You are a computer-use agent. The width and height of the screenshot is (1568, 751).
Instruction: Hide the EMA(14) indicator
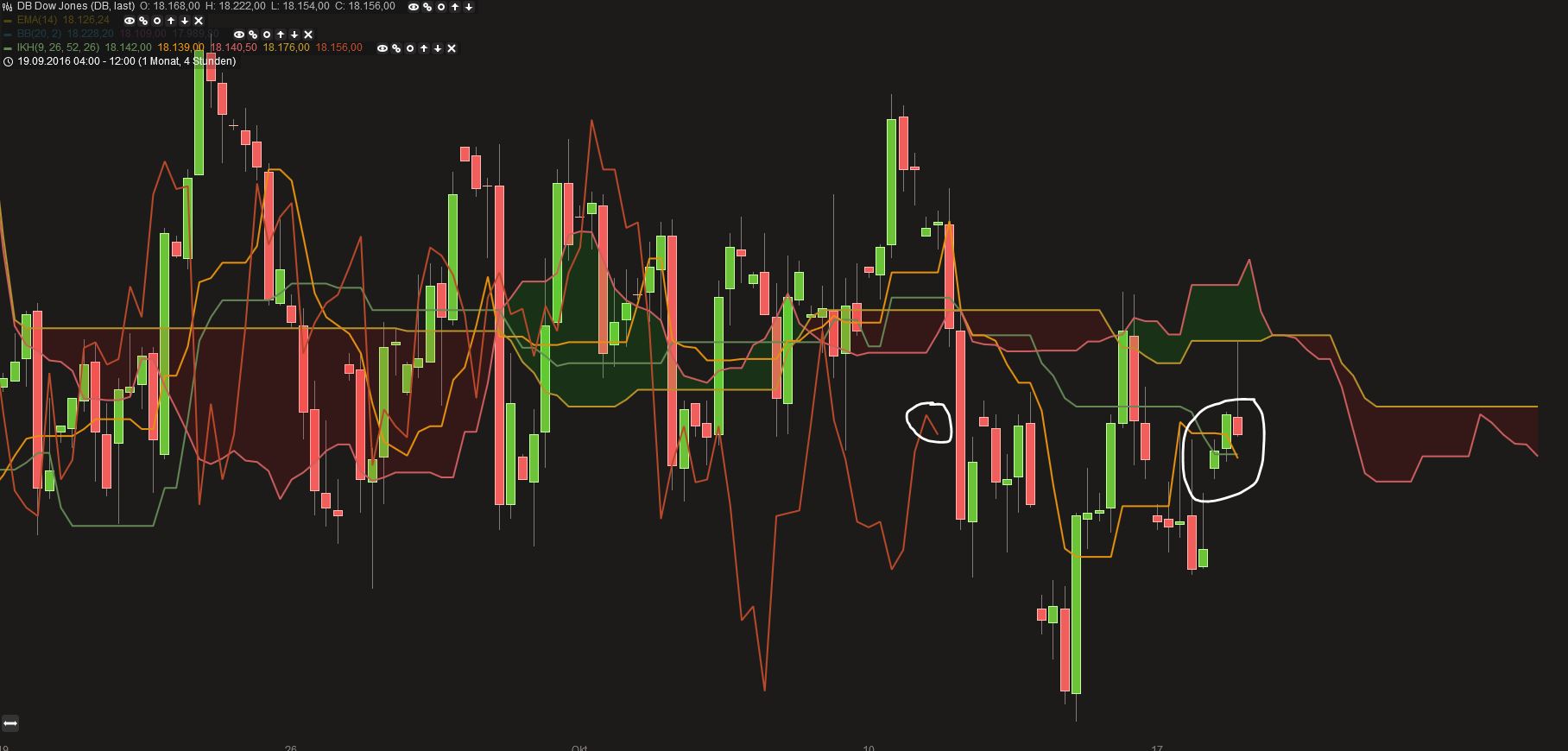(x=130, y=21)
